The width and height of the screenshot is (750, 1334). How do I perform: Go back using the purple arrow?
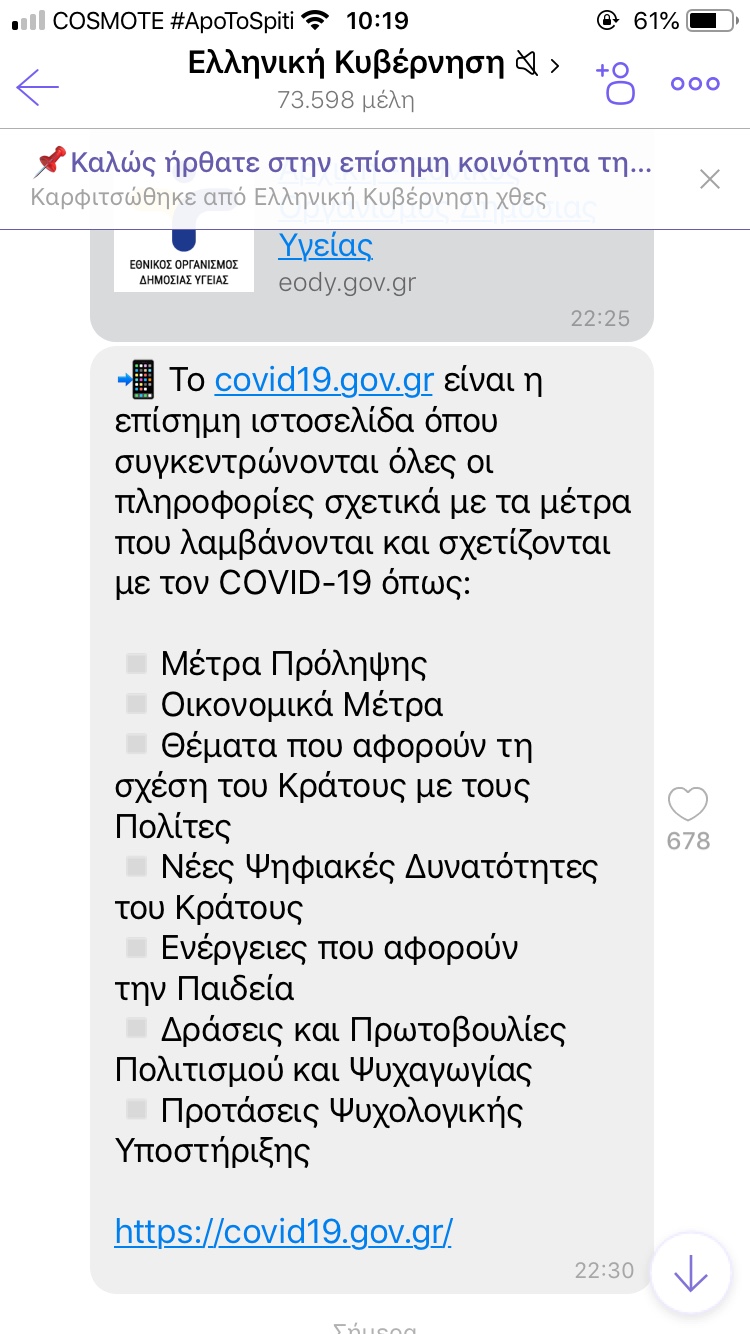(38, 86)
